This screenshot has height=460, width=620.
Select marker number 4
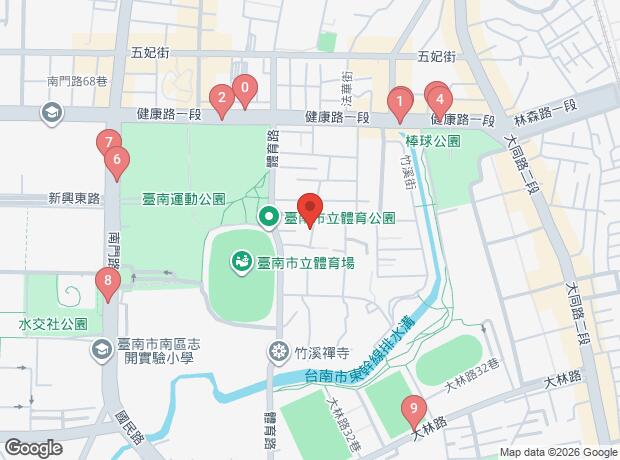[440, 102]
